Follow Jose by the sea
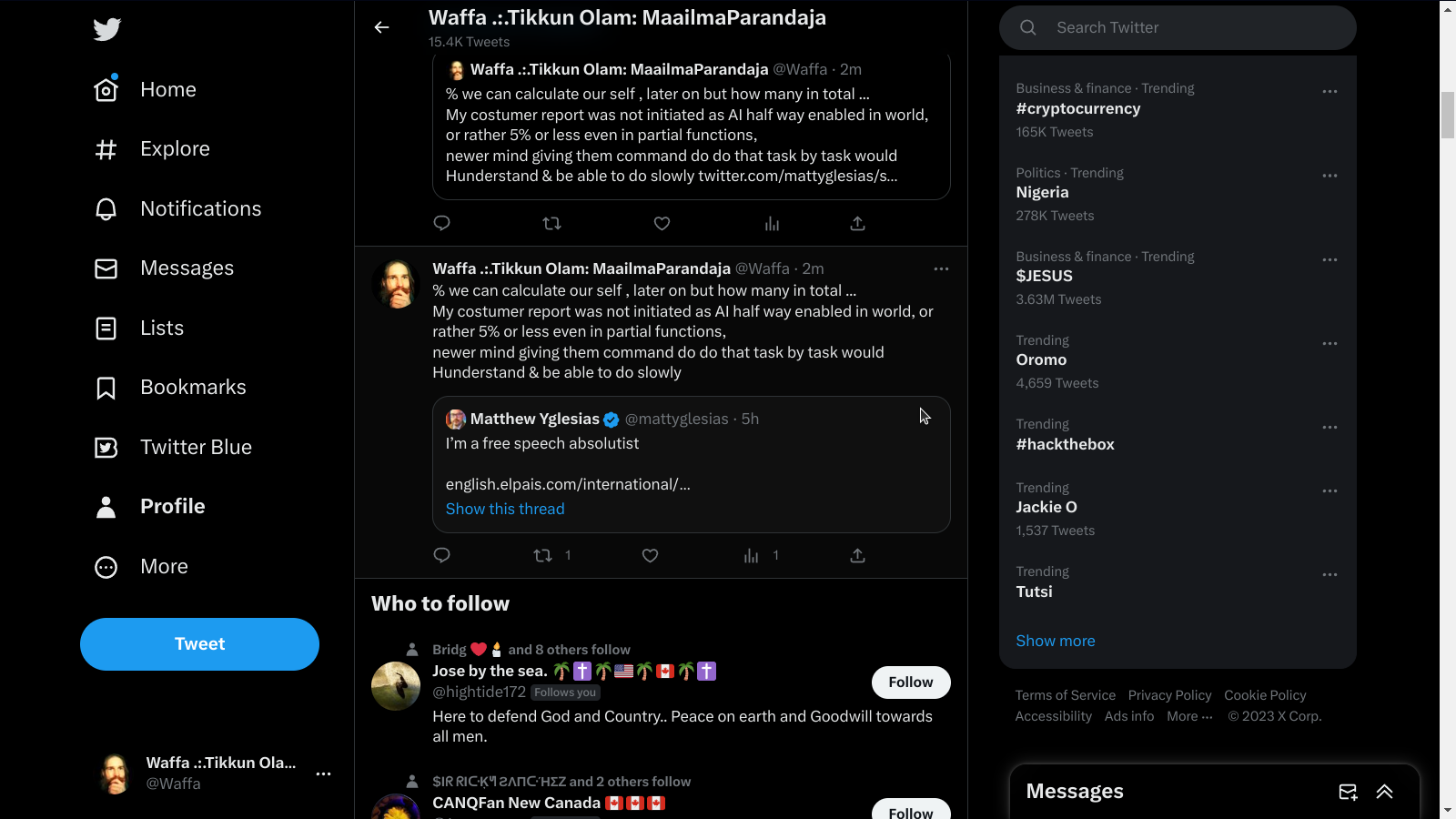The image size is (1456, 819). click(x=910, y=682)
